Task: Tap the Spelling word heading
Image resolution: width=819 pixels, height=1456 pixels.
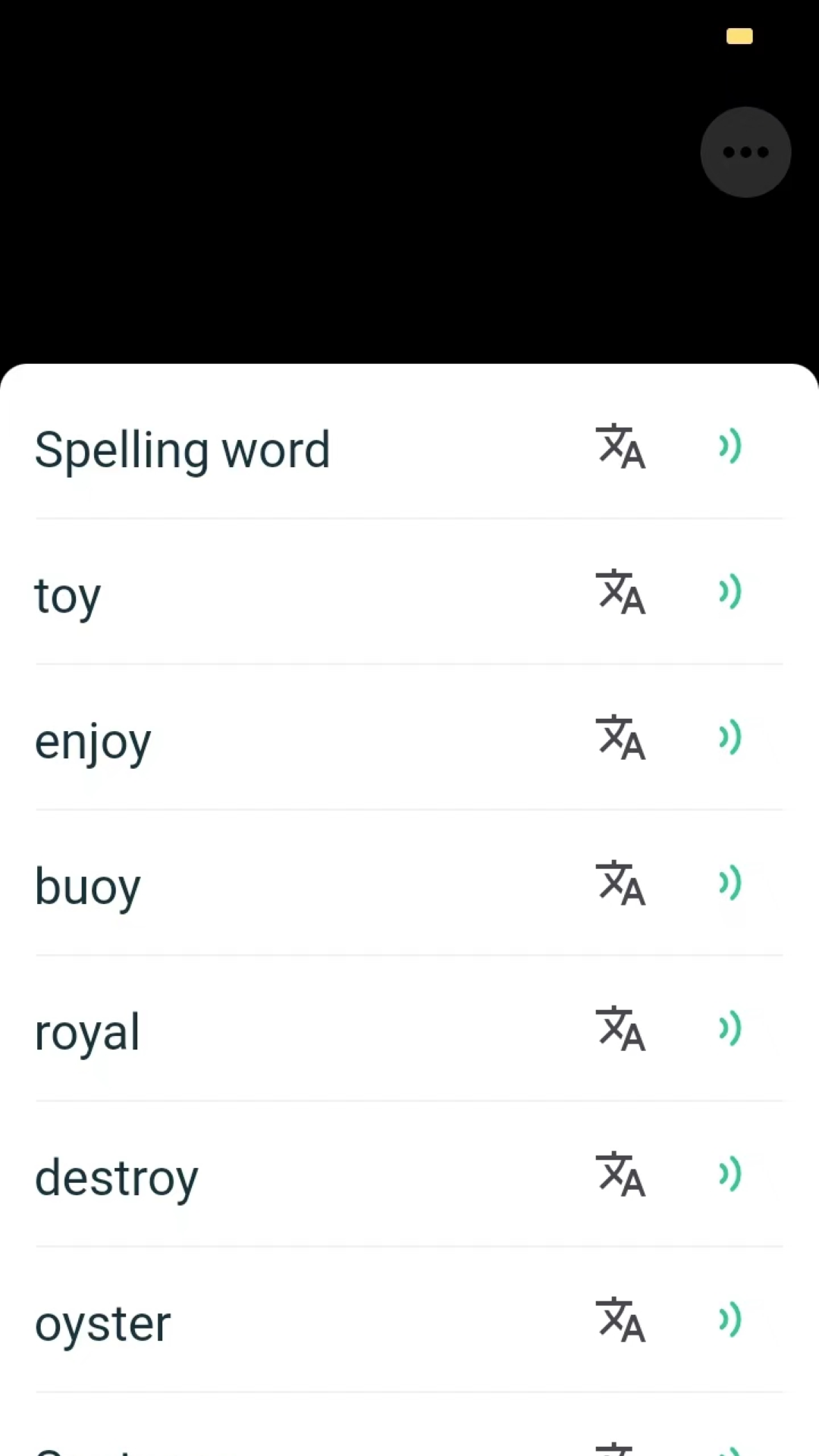Action: pos(182,448)
